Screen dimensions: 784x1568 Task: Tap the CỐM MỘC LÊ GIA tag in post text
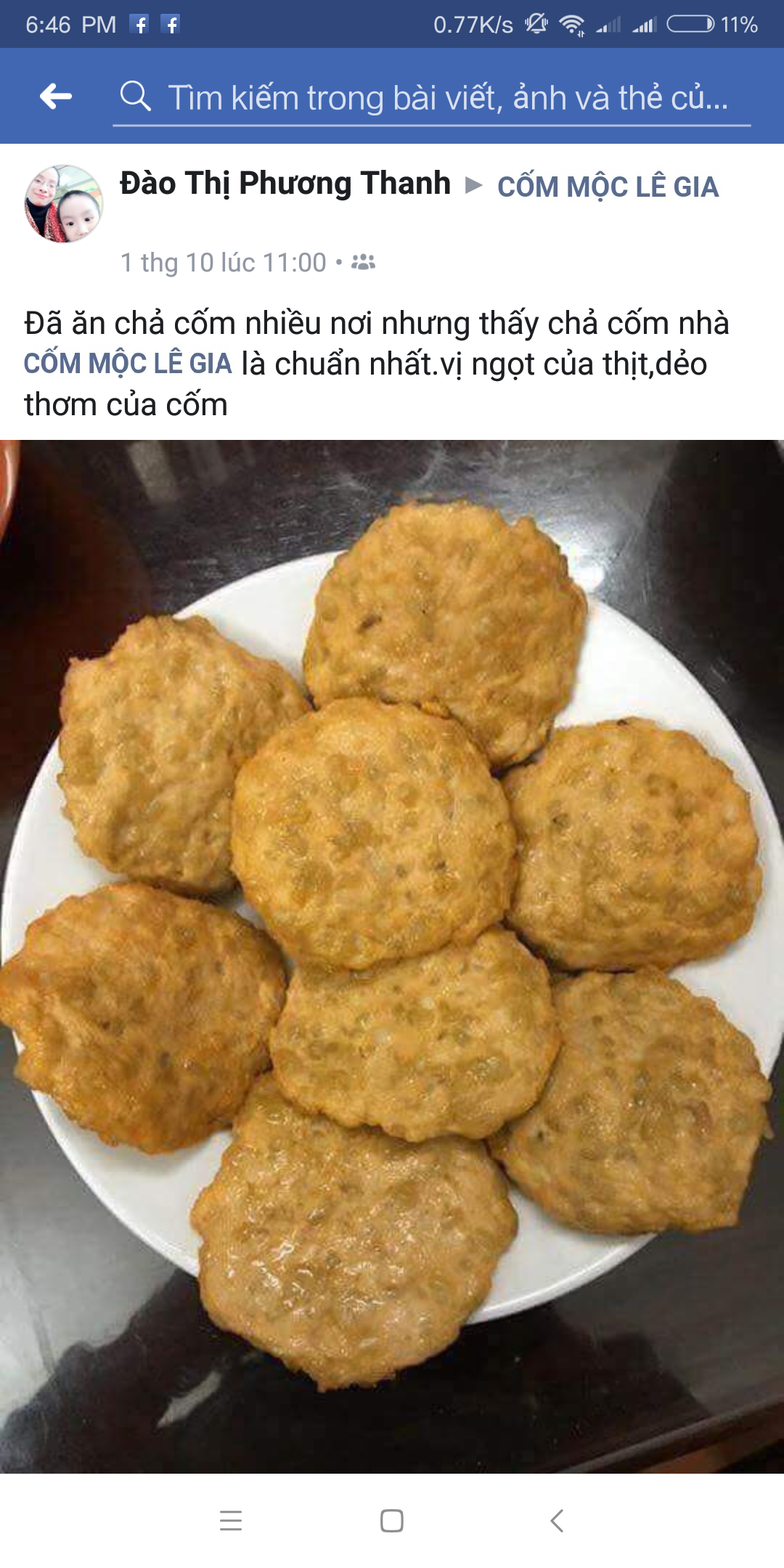[x=128, y=364]
